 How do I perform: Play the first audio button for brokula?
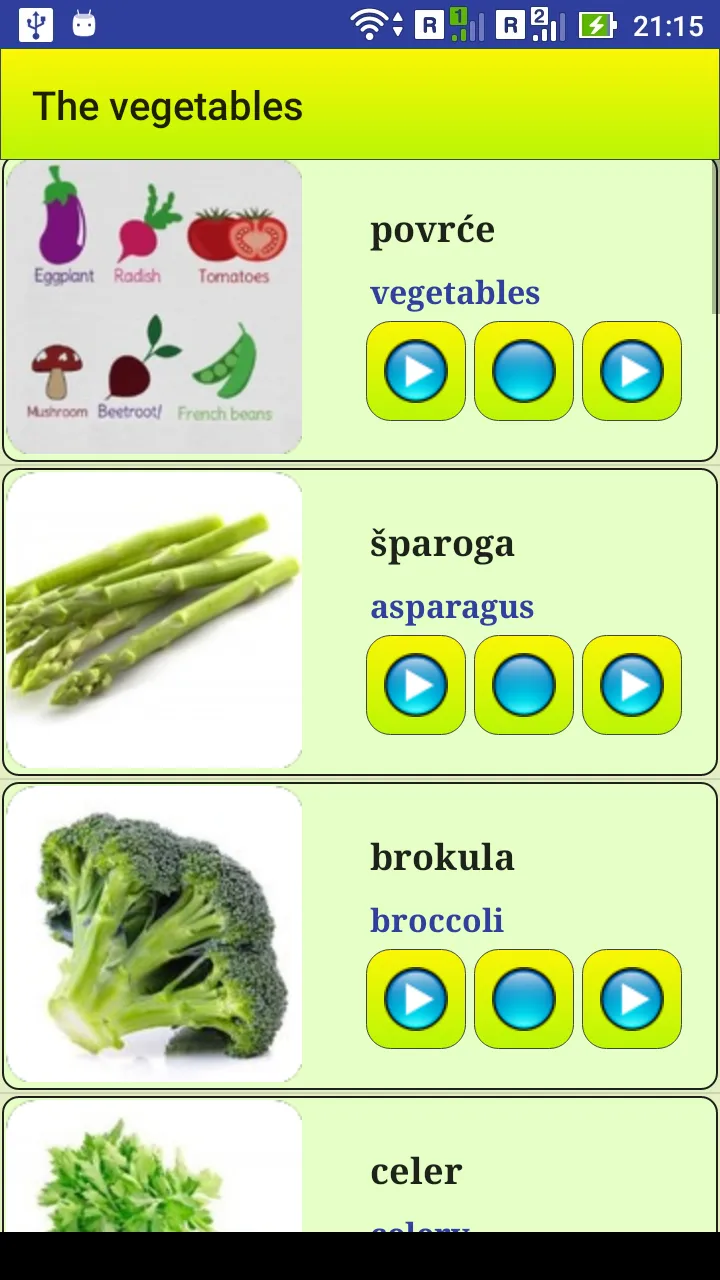point(416,999)
